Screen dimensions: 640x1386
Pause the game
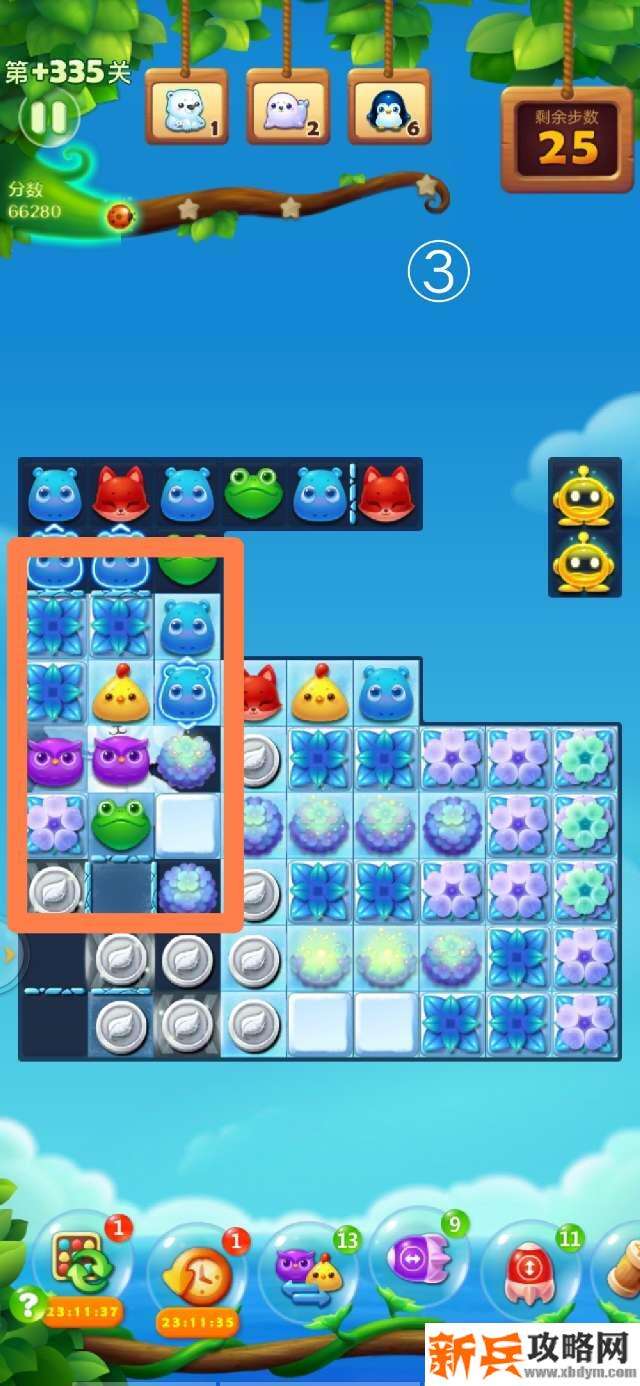[x=47, y=118]
